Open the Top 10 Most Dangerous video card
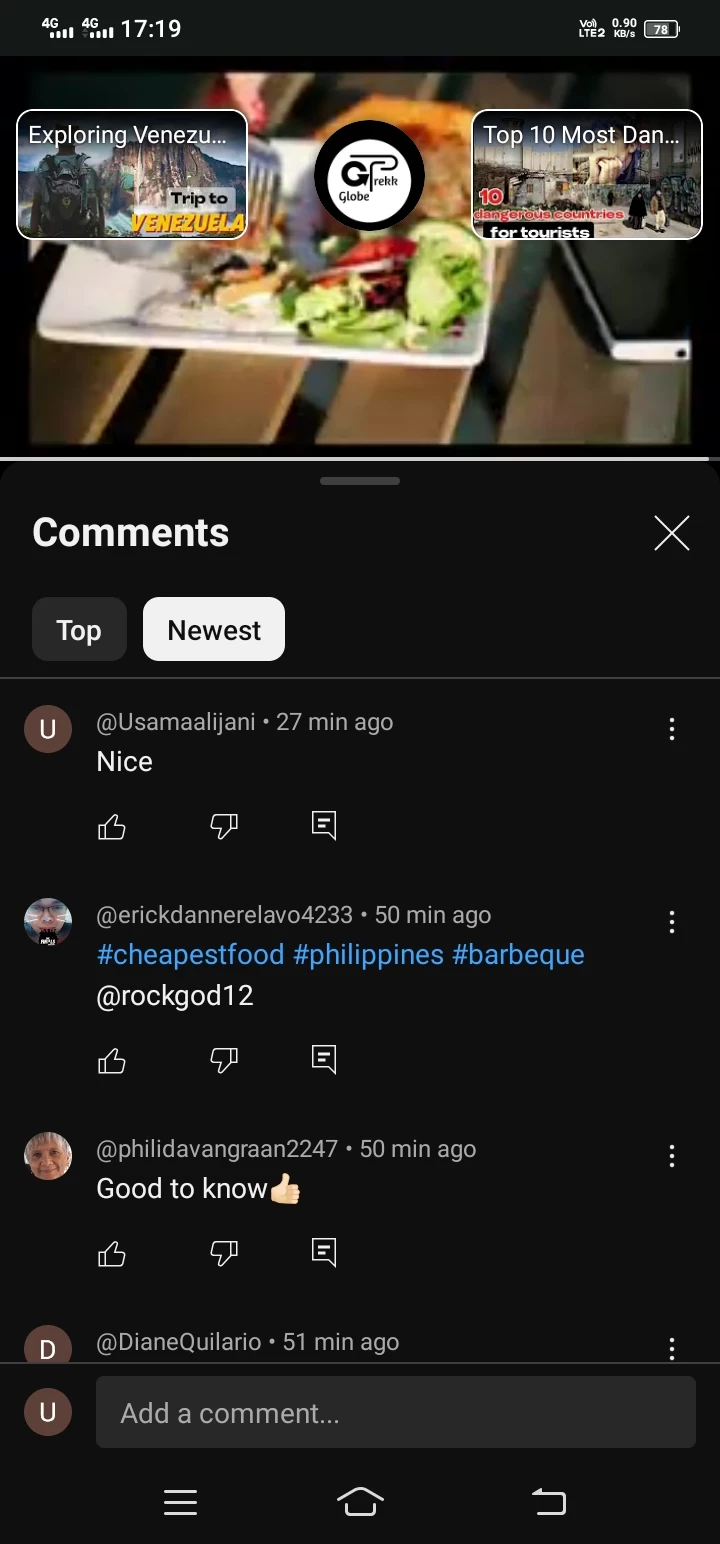720x1544 pixels. 587,175
